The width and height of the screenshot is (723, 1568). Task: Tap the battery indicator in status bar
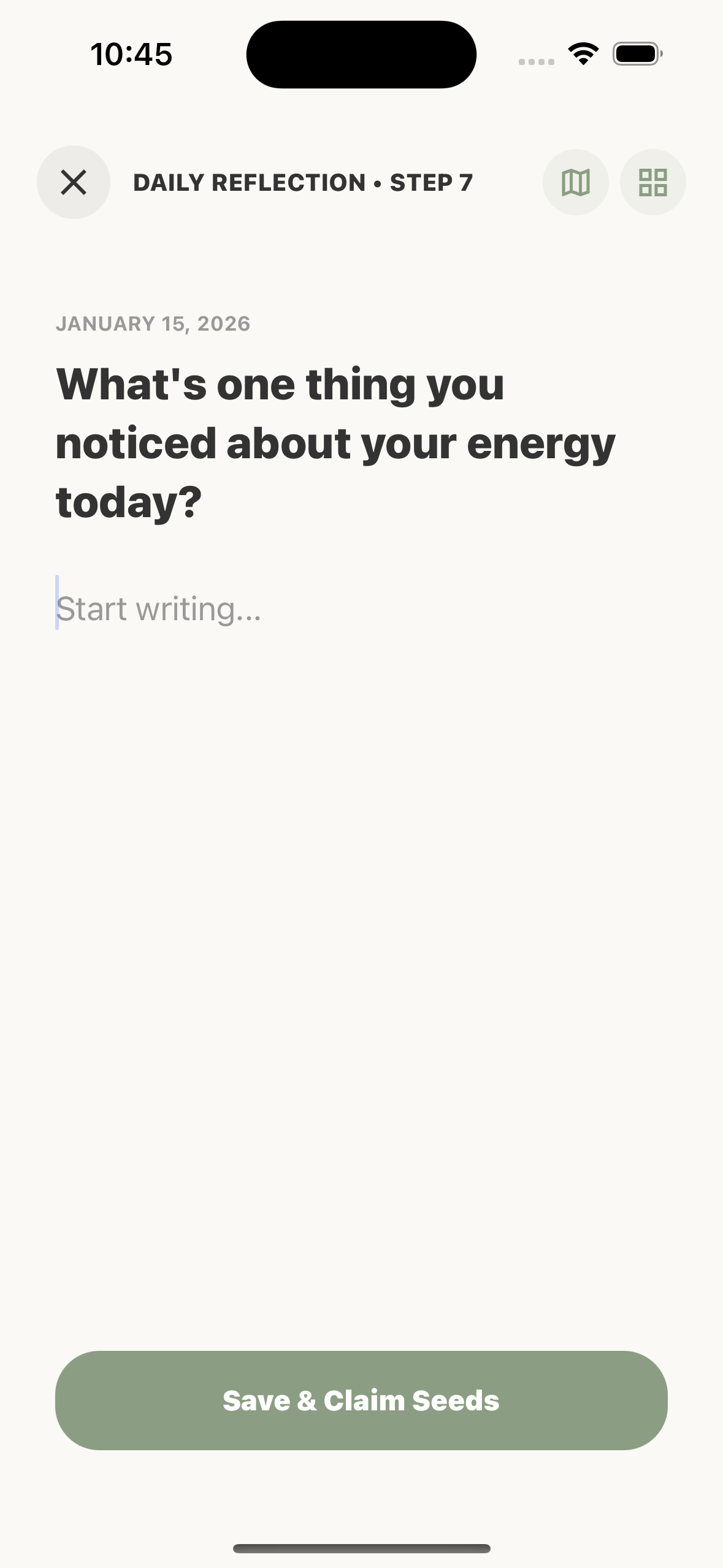point(635,54)
